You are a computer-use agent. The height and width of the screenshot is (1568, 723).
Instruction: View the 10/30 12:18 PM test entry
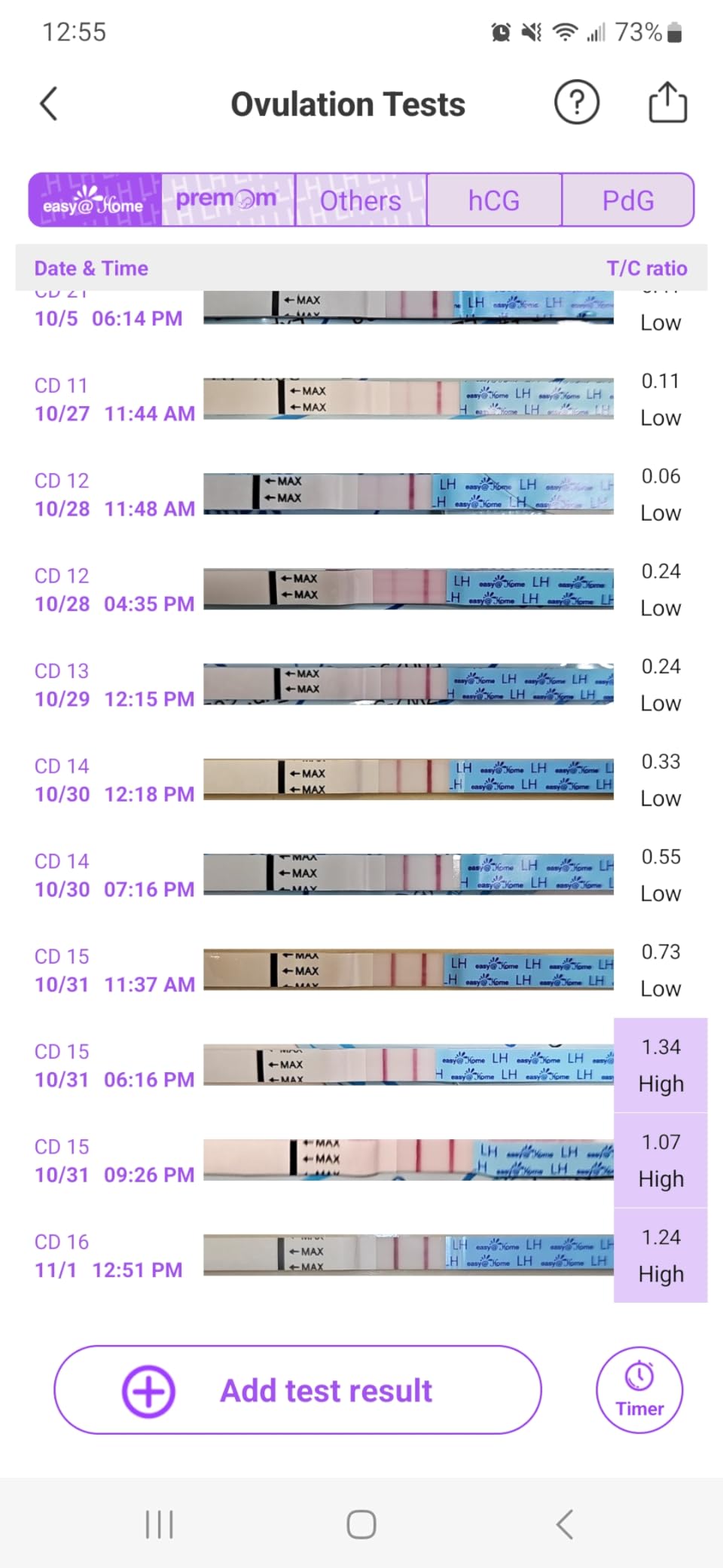(x=360, y=780)
